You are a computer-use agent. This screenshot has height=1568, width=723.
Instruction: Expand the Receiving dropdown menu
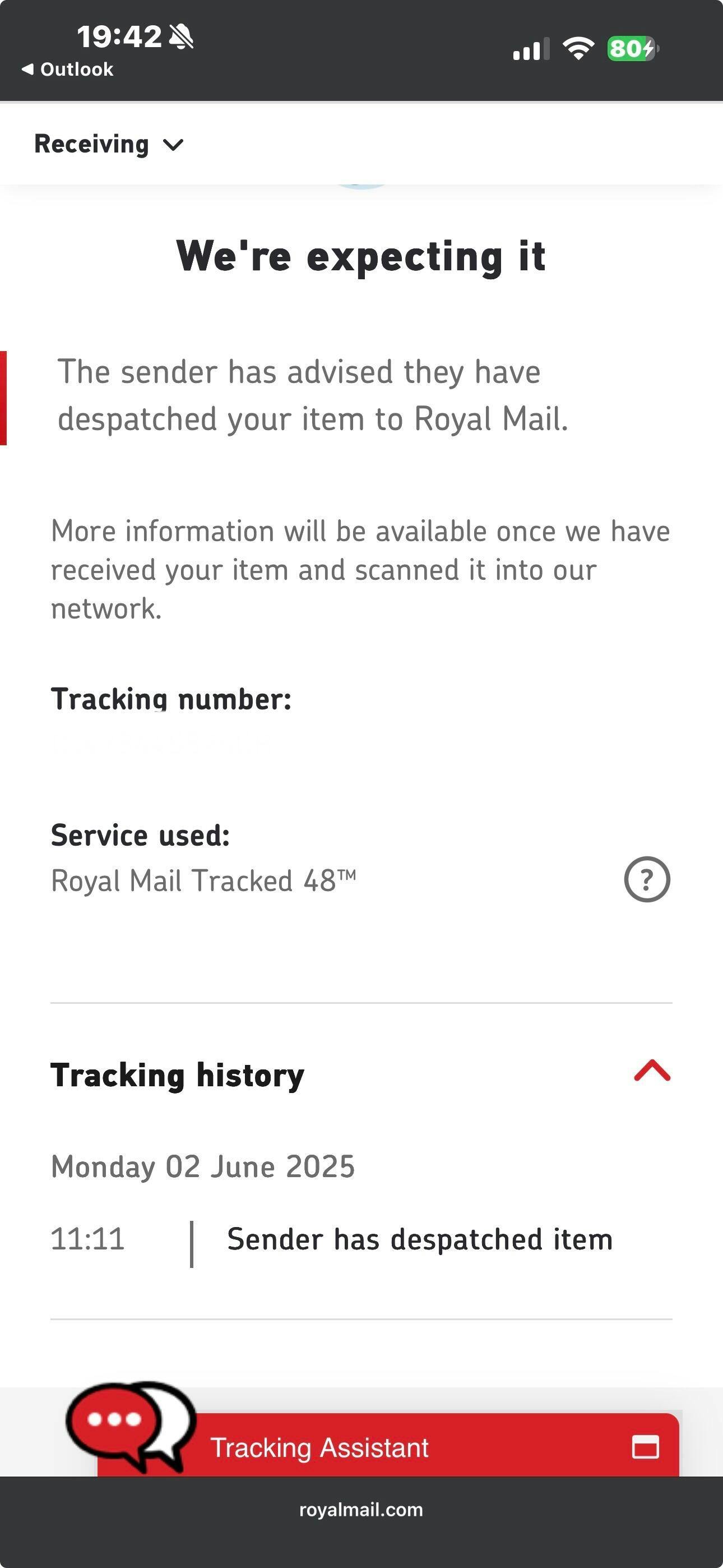tap(109, 145)
